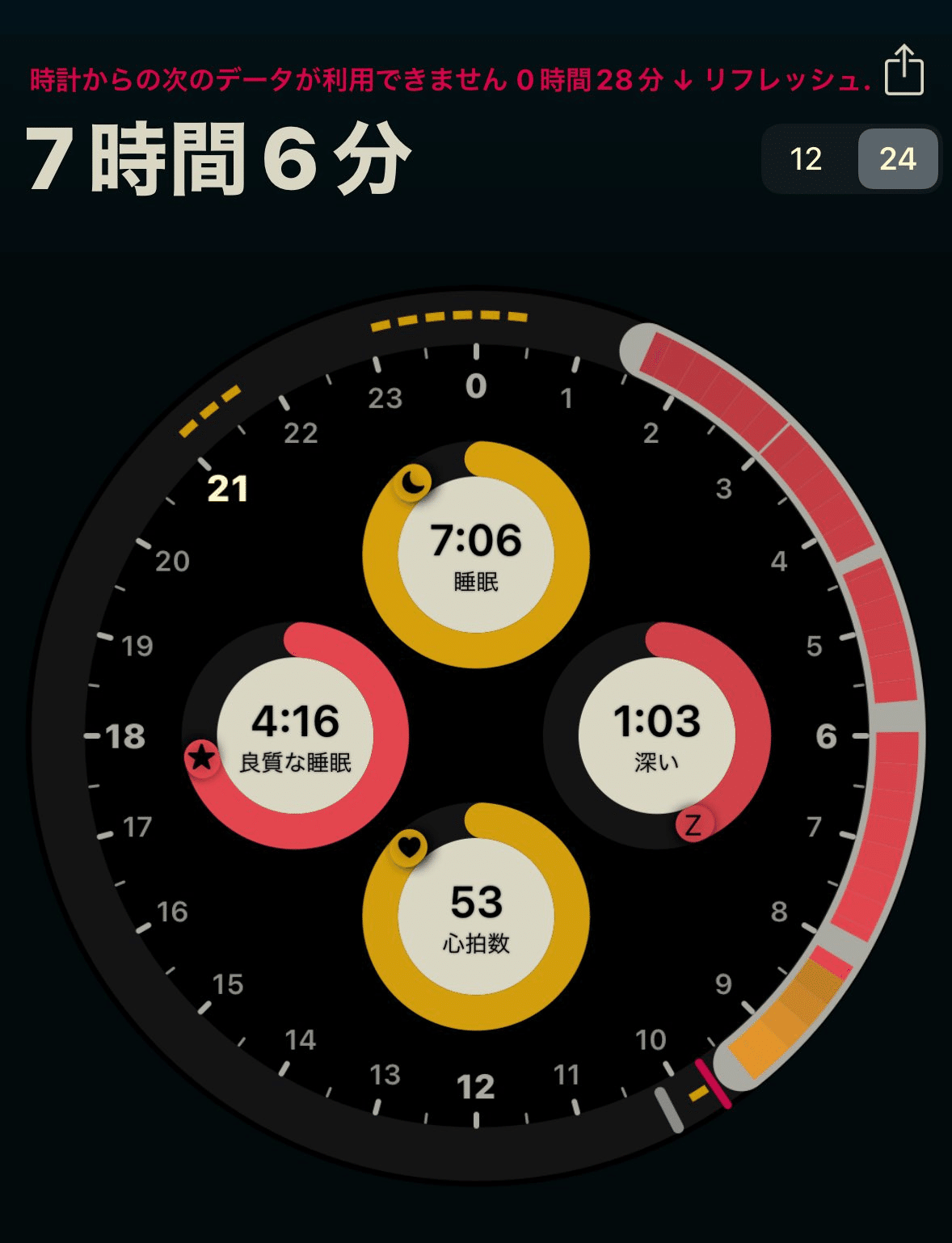This screenshot has height=1243, width=952.
Task: Tap the moon icon on the sleep ring
Action: point(413,482)
